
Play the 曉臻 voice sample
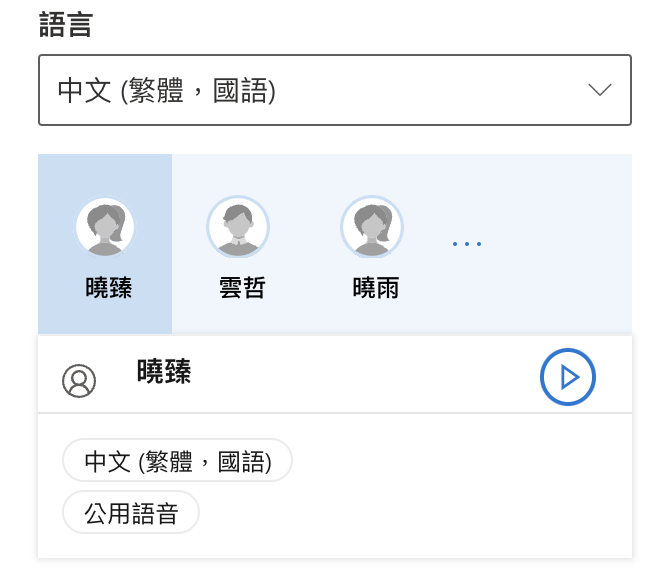[x=568, y=377]
